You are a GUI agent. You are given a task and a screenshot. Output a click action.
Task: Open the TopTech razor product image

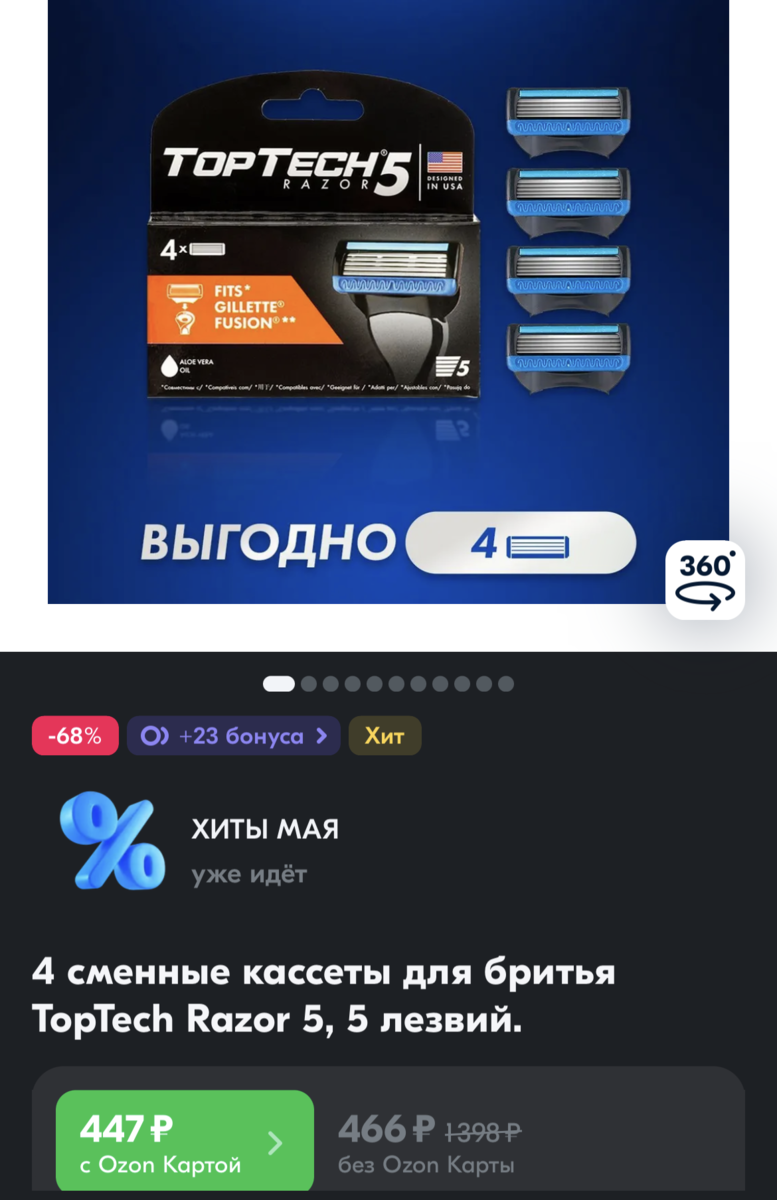tap(388, 300)
